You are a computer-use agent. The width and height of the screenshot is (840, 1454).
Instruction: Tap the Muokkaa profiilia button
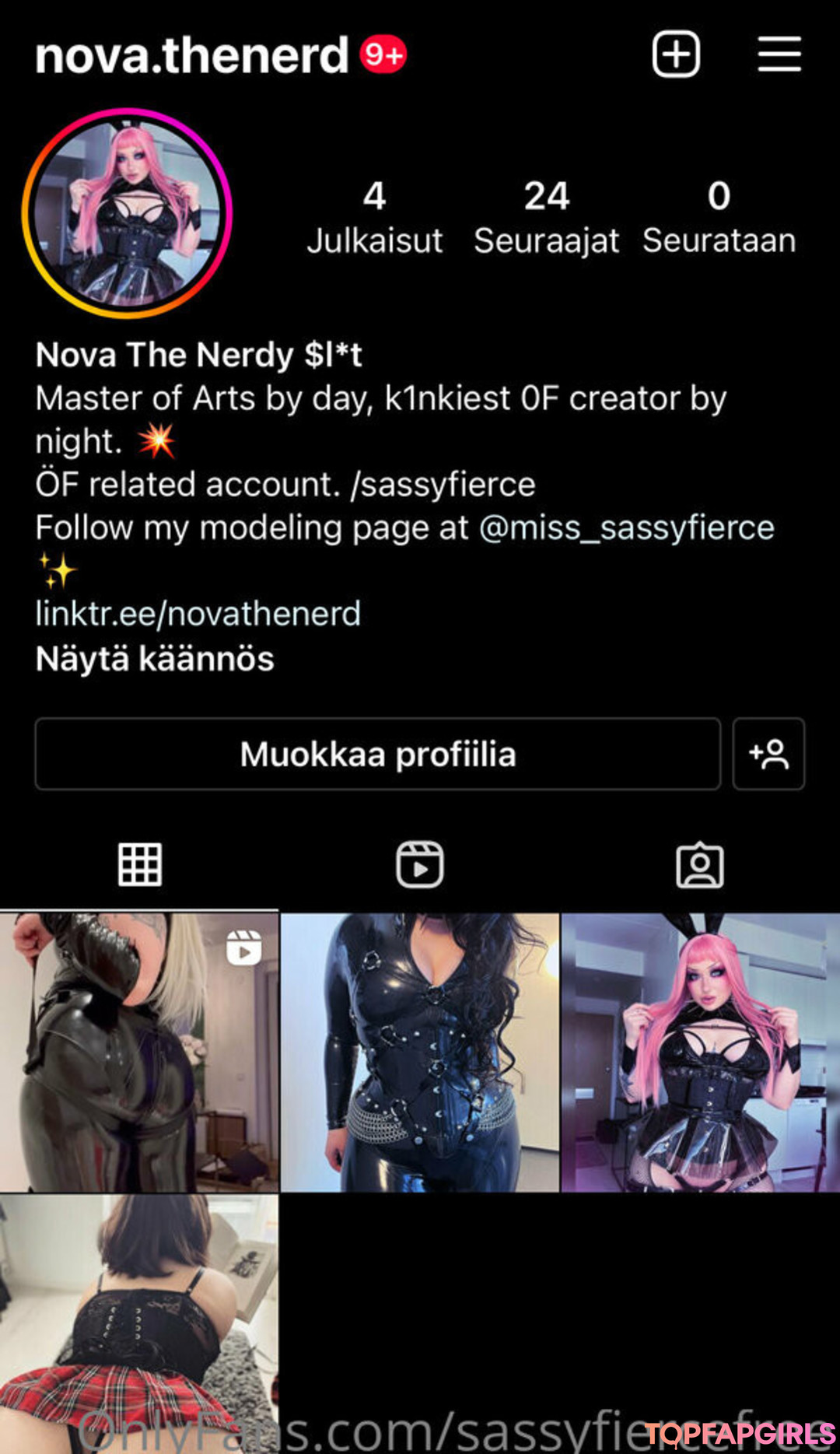click(378, 754)
